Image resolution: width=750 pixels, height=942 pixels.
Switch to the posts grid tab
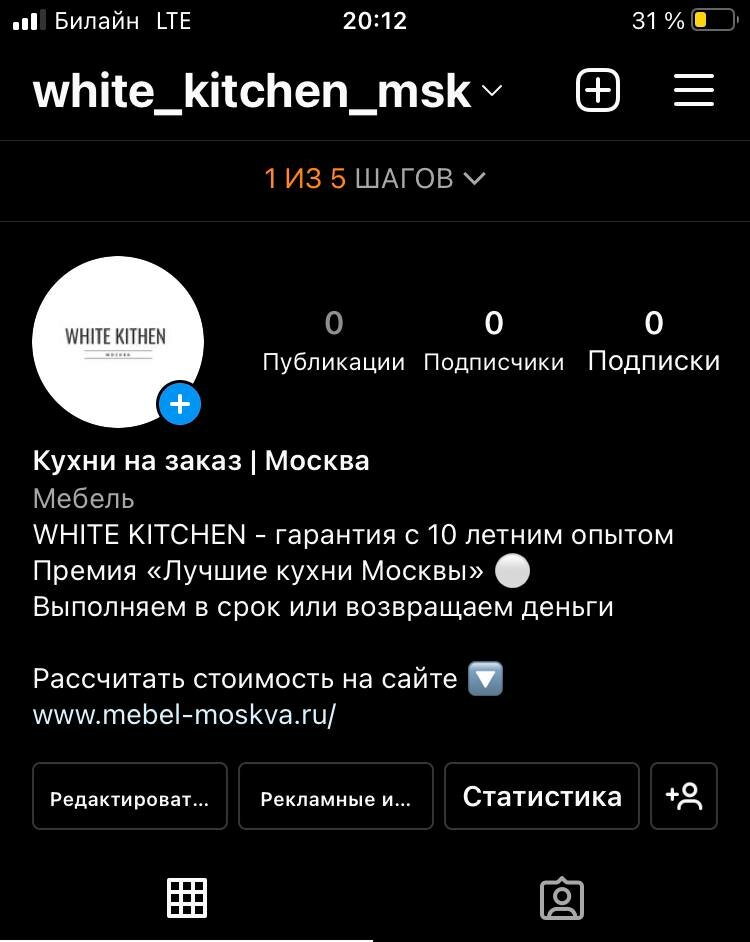[x=187, y=898]
